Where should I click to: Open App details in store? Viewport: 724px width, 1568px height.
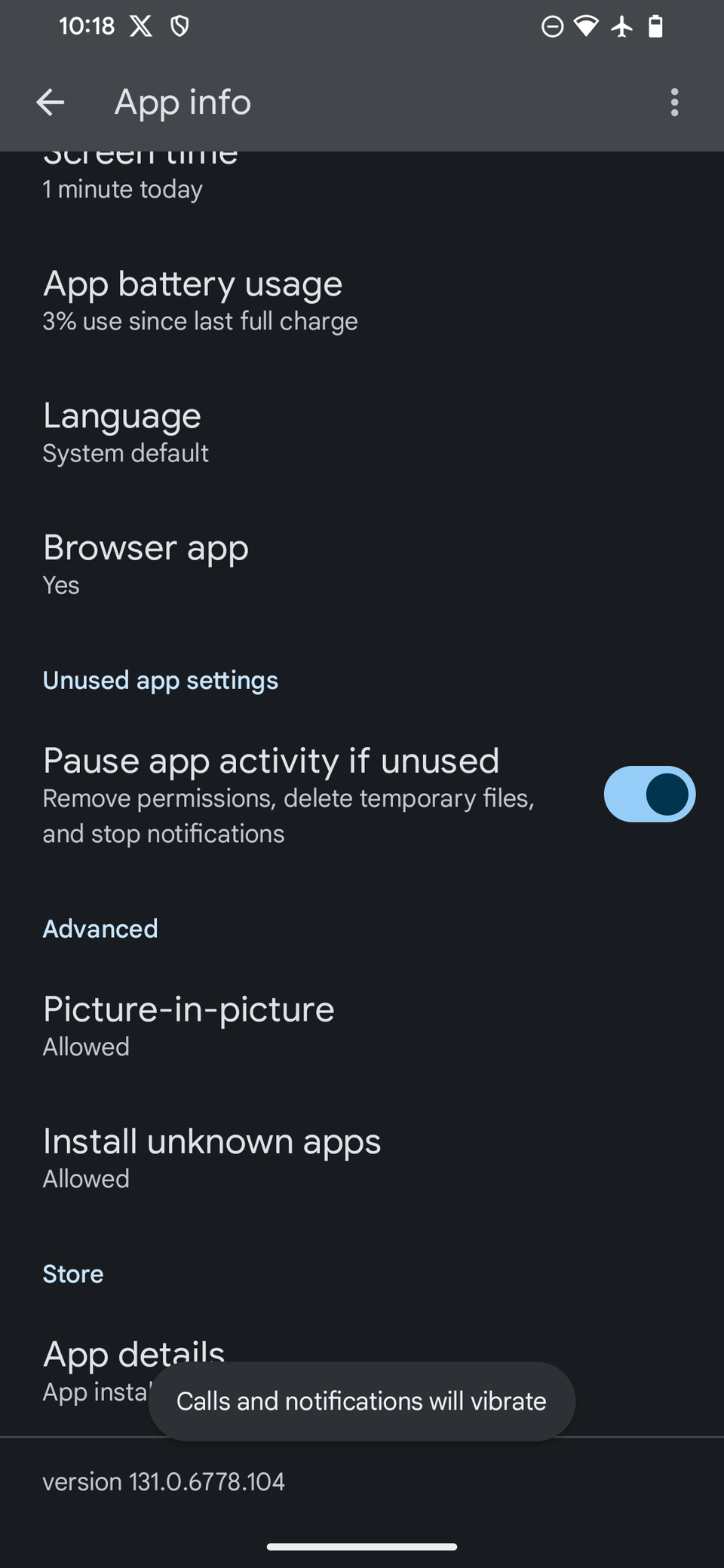[133, 1355]
